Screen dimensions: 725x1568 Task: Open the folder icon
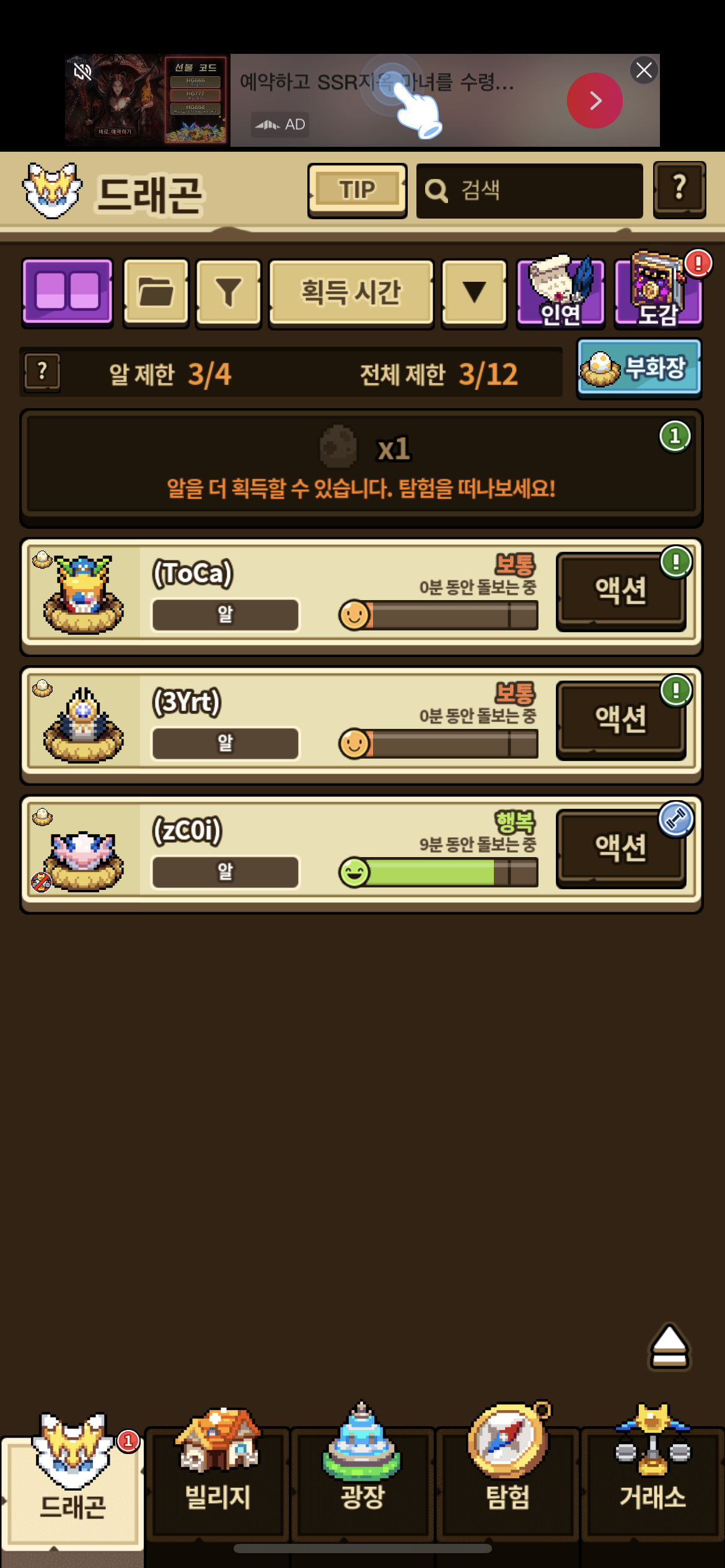coord(156,292)
